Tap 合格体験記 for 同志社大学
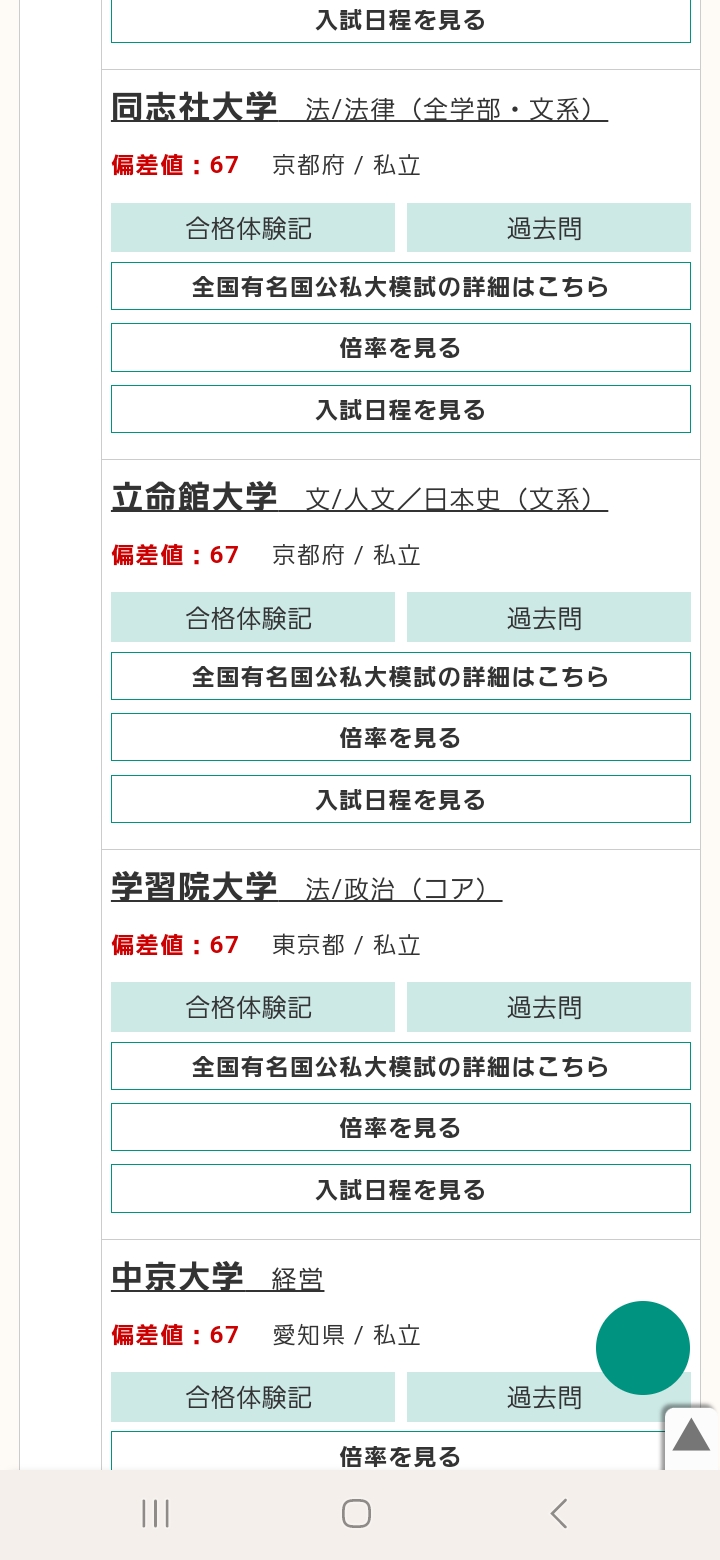This screenshot has width=720, height=1560. [x=252, y=228]
